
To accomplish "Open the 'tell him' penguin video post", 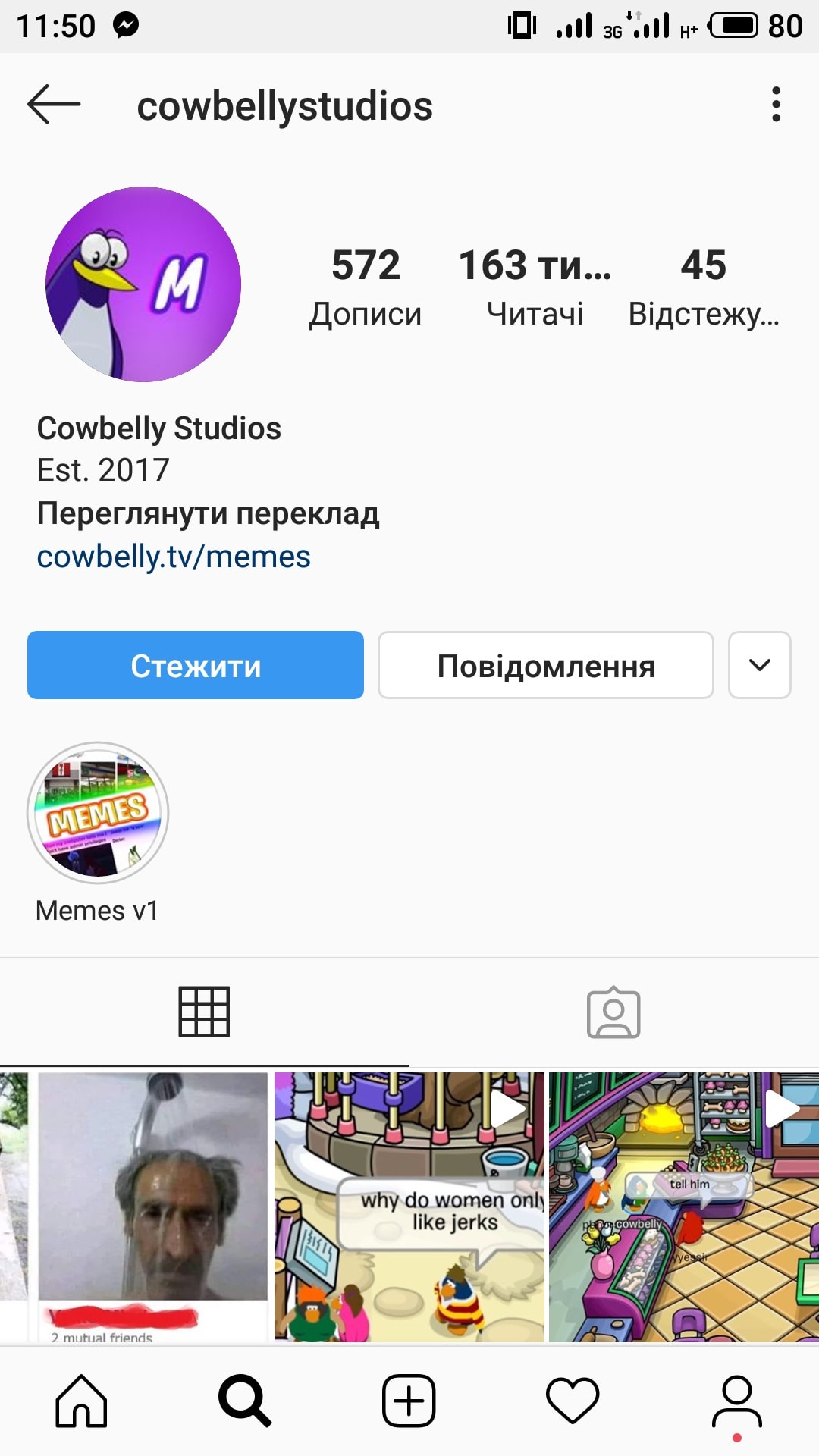I will [x=683, y=1206].
